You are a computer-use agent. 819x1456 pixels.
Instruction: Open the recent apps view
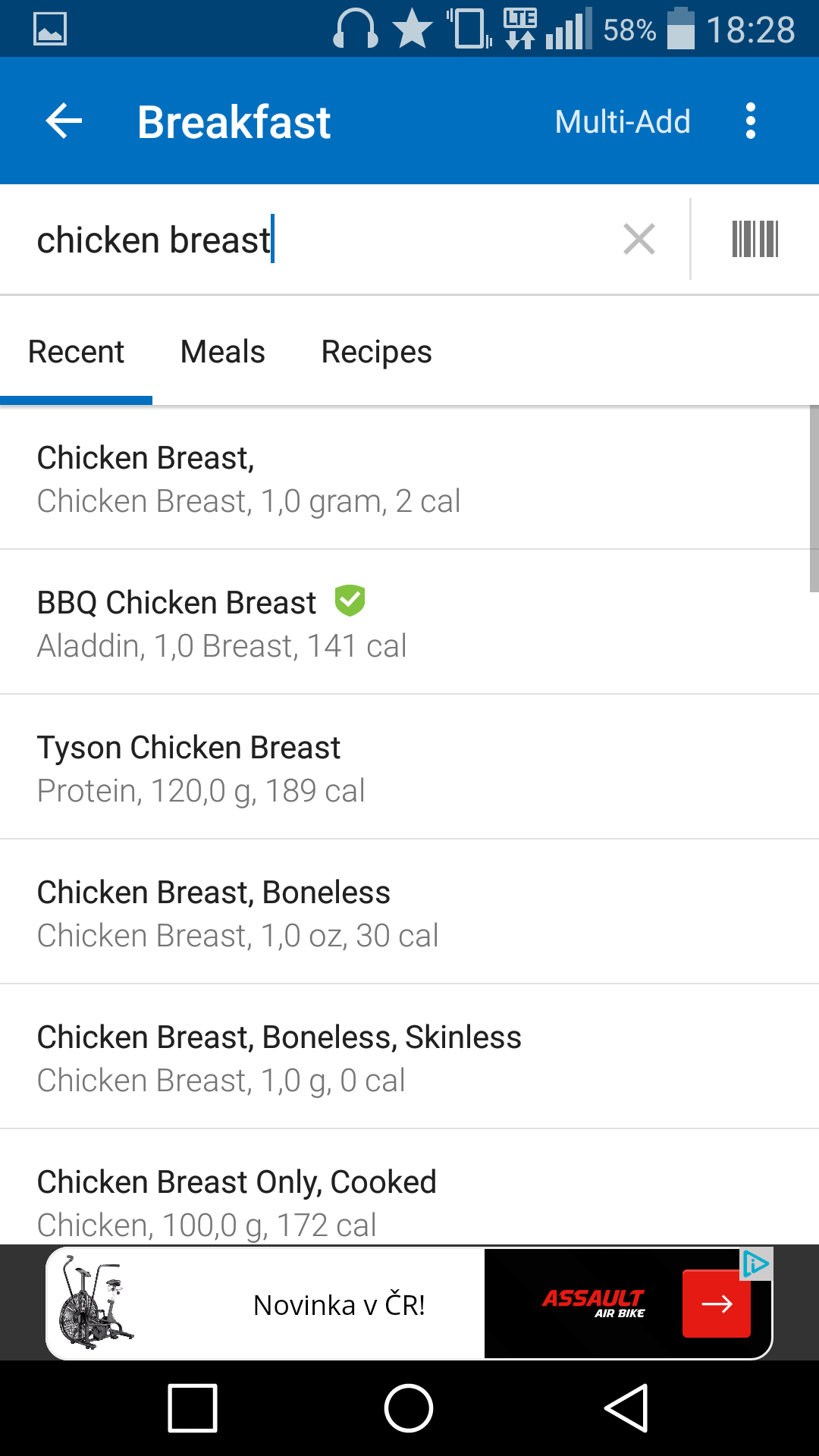[193, 1408]
